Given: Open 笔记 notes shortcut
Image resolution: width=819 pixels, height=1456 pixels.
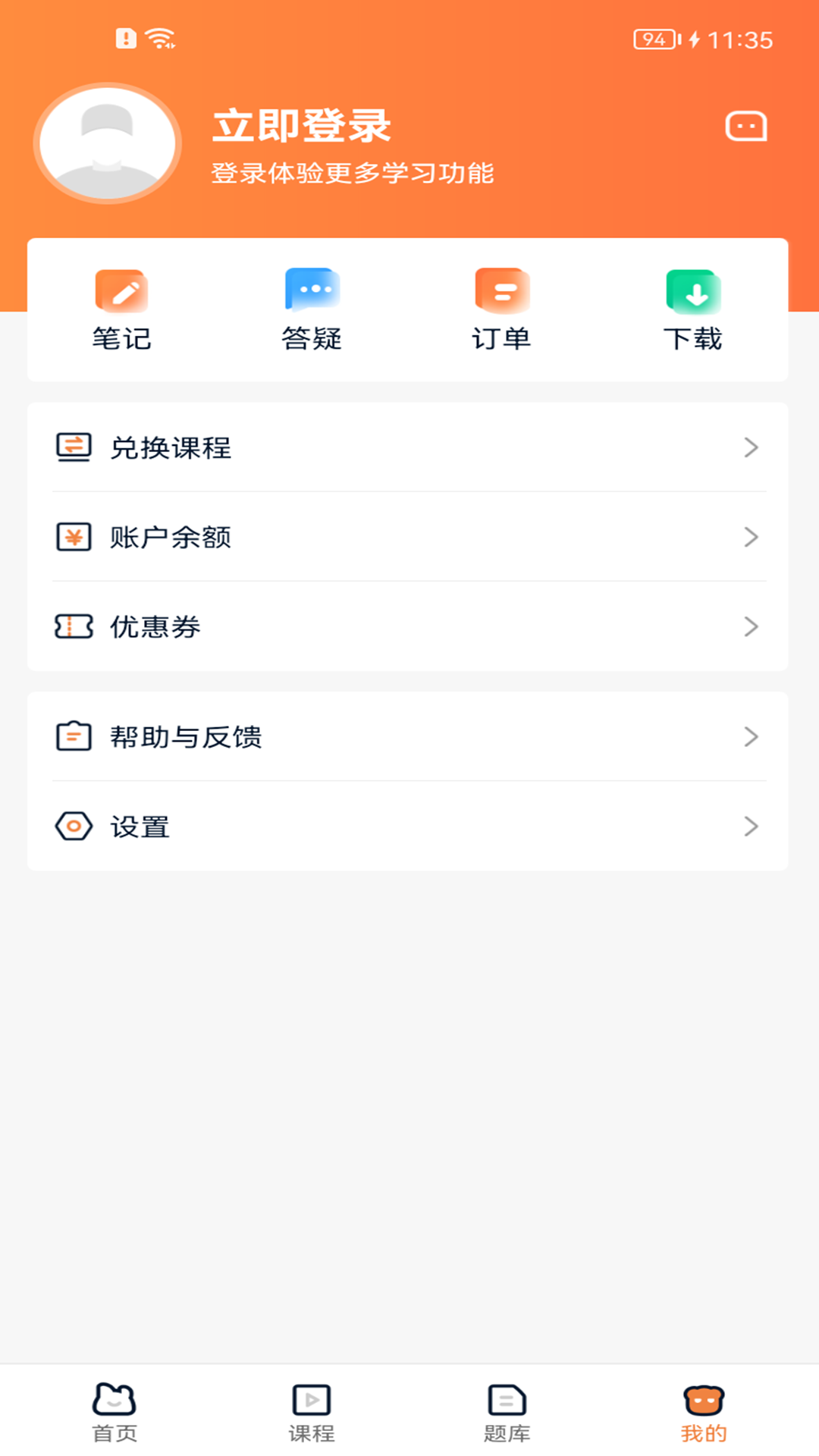Looking at the screenshot, I should point(121,310).
